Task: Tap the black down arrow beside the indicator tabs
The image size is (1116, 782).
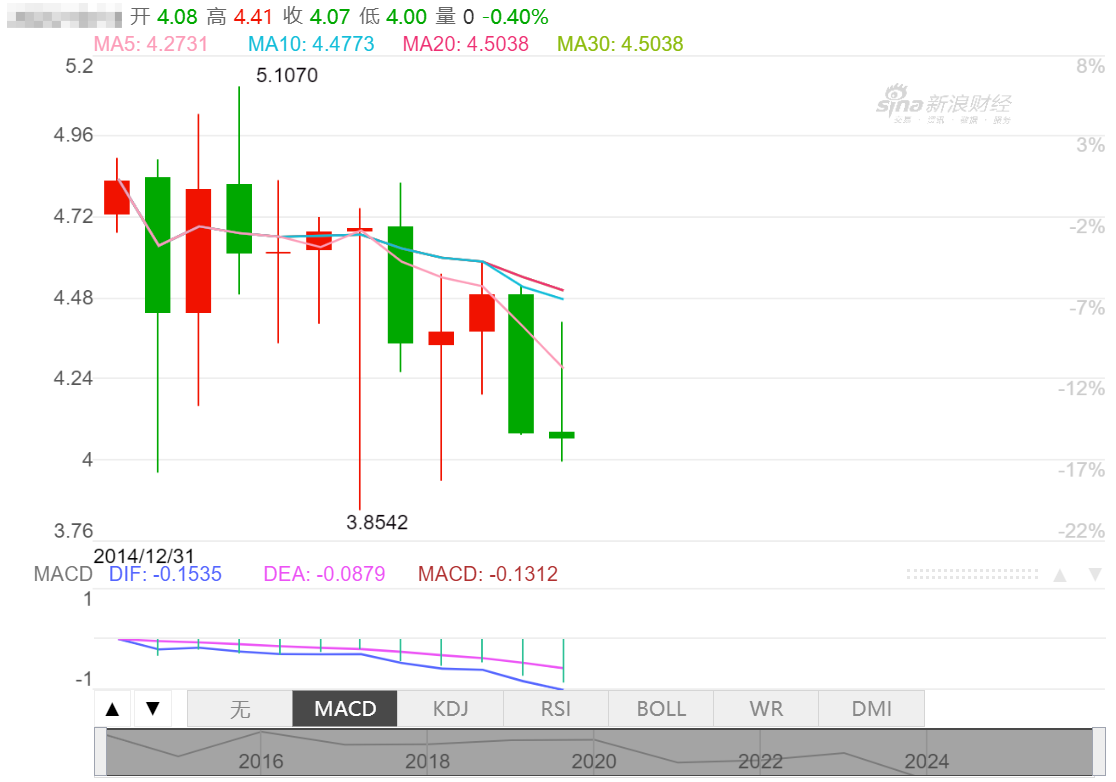Action: 152,709
